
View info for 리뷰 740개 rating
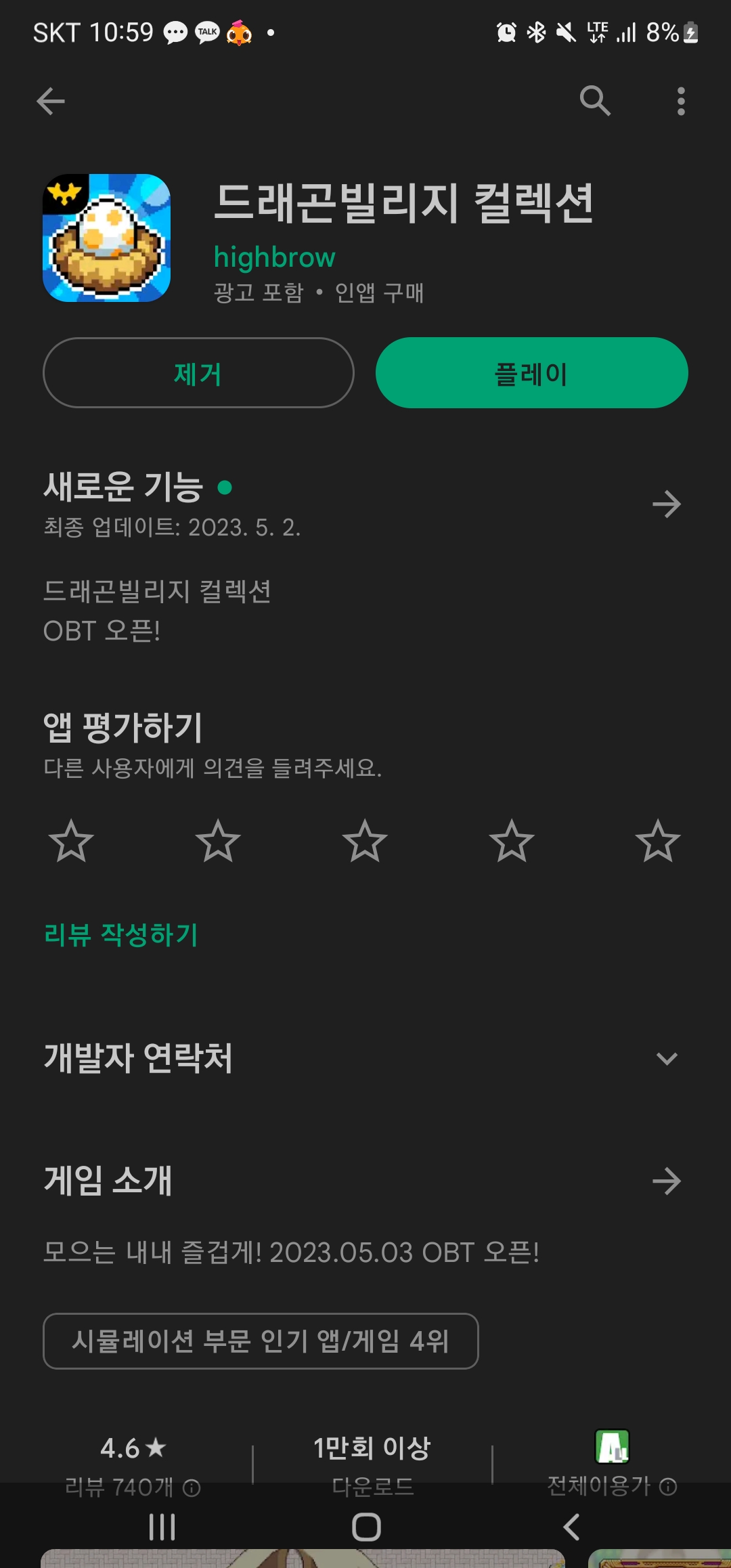tap(192, 1487)
